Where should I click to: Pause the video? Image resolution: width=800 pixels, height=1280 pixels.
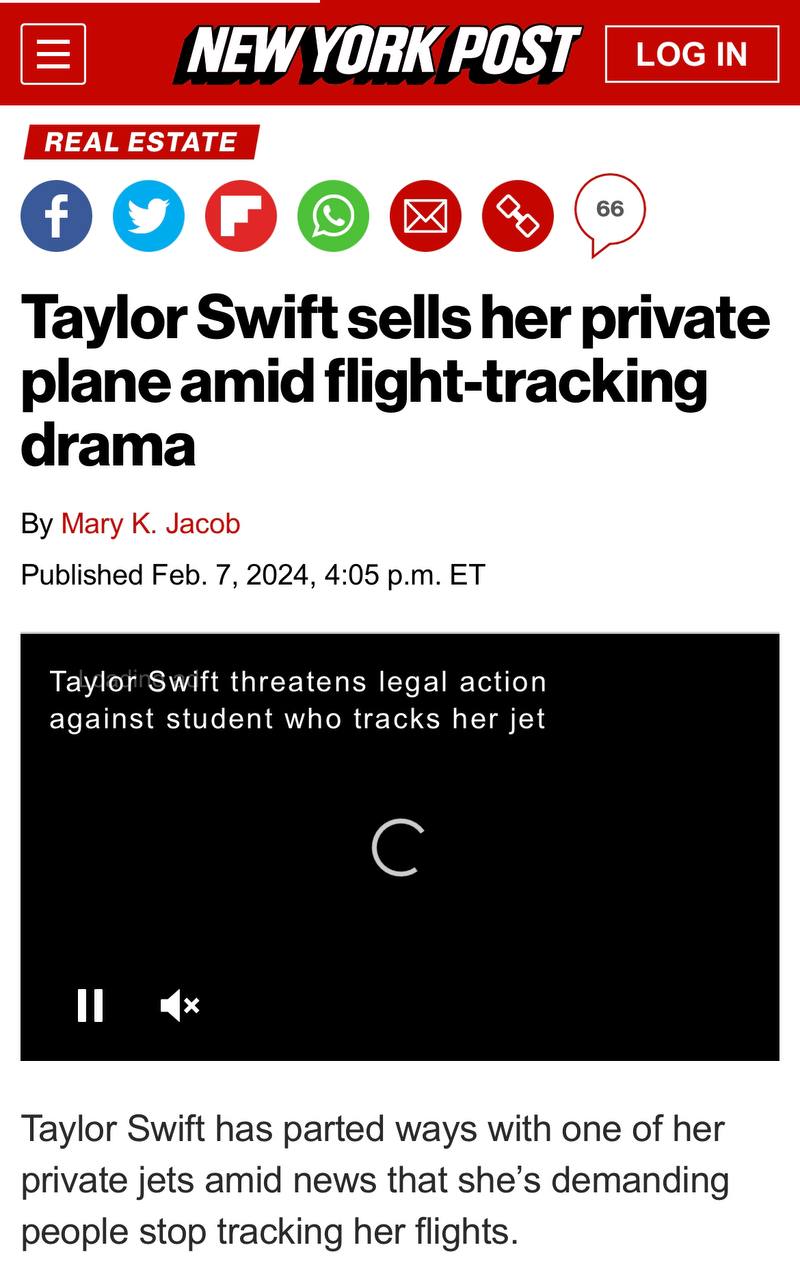(x=91, y=1005)
